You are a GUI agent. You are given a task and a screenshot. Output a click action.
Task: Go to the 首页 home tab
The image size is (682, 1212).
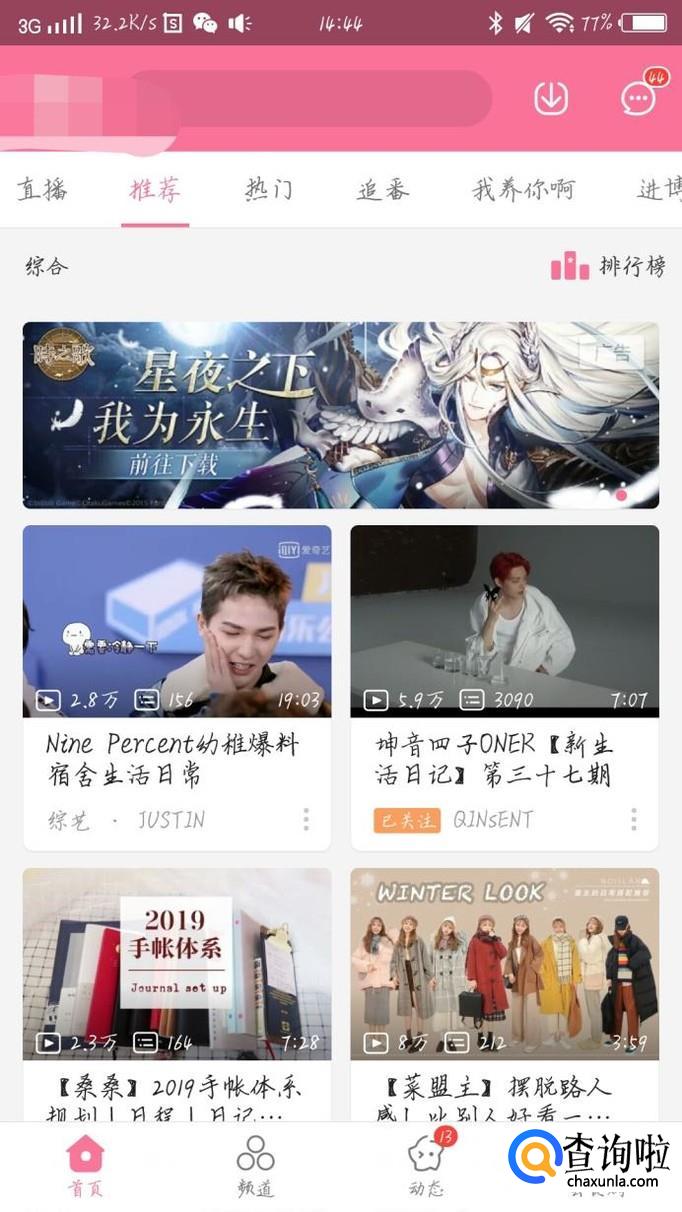85,1165
